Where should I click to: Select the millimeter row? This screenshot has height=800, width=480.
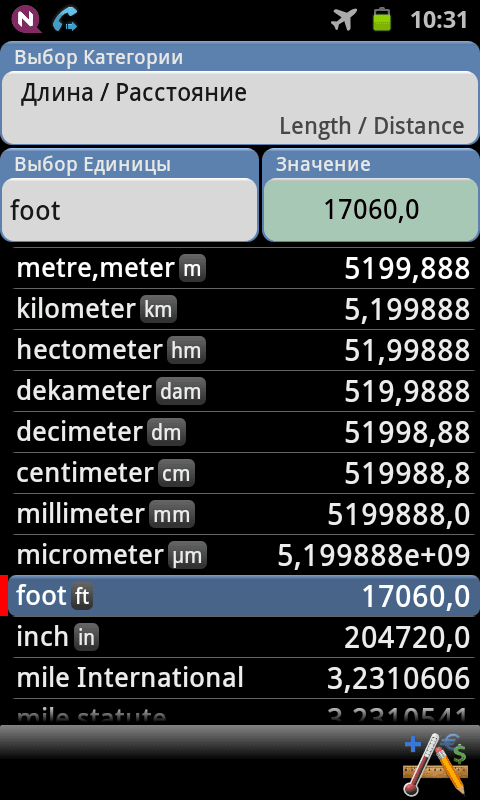[243, 514]
